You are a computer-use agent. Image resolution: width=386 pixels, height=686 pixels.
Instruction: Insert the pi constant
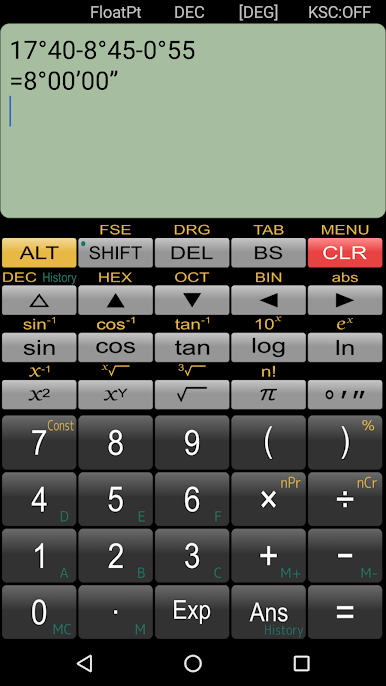coord(268,395)
